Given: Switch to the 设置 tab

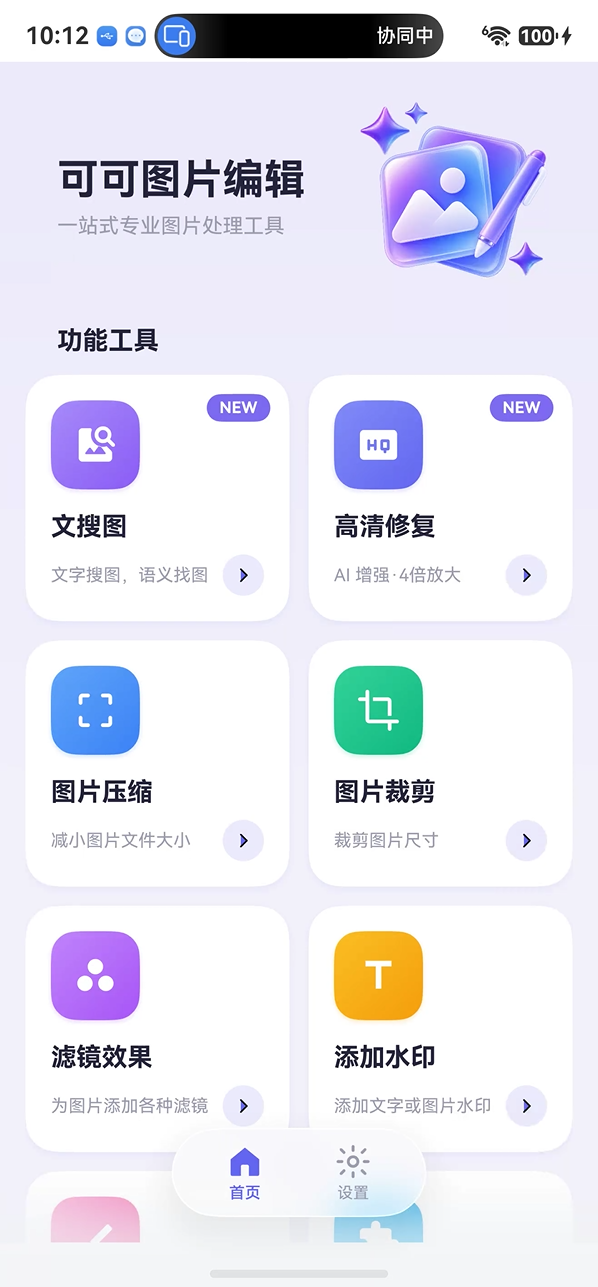Looking at the screenshot, I should pyautogui.click(x=353, y=1173).
